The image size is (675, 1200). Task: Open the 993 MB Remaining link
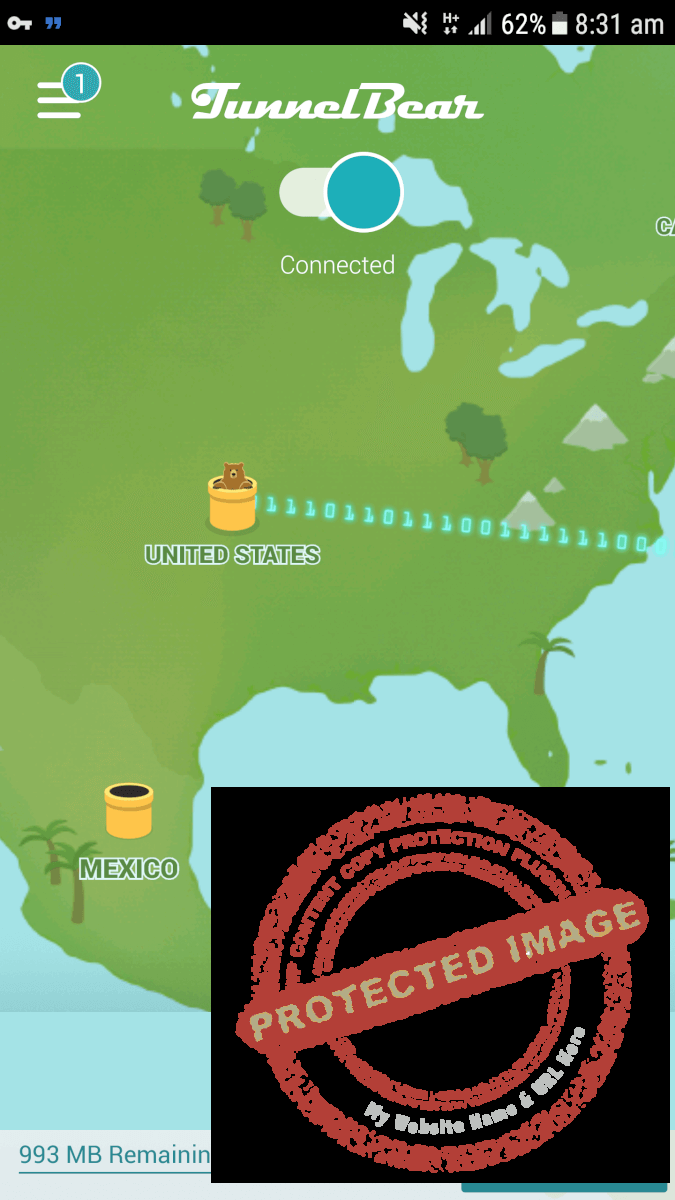(x=115, y=1155)
